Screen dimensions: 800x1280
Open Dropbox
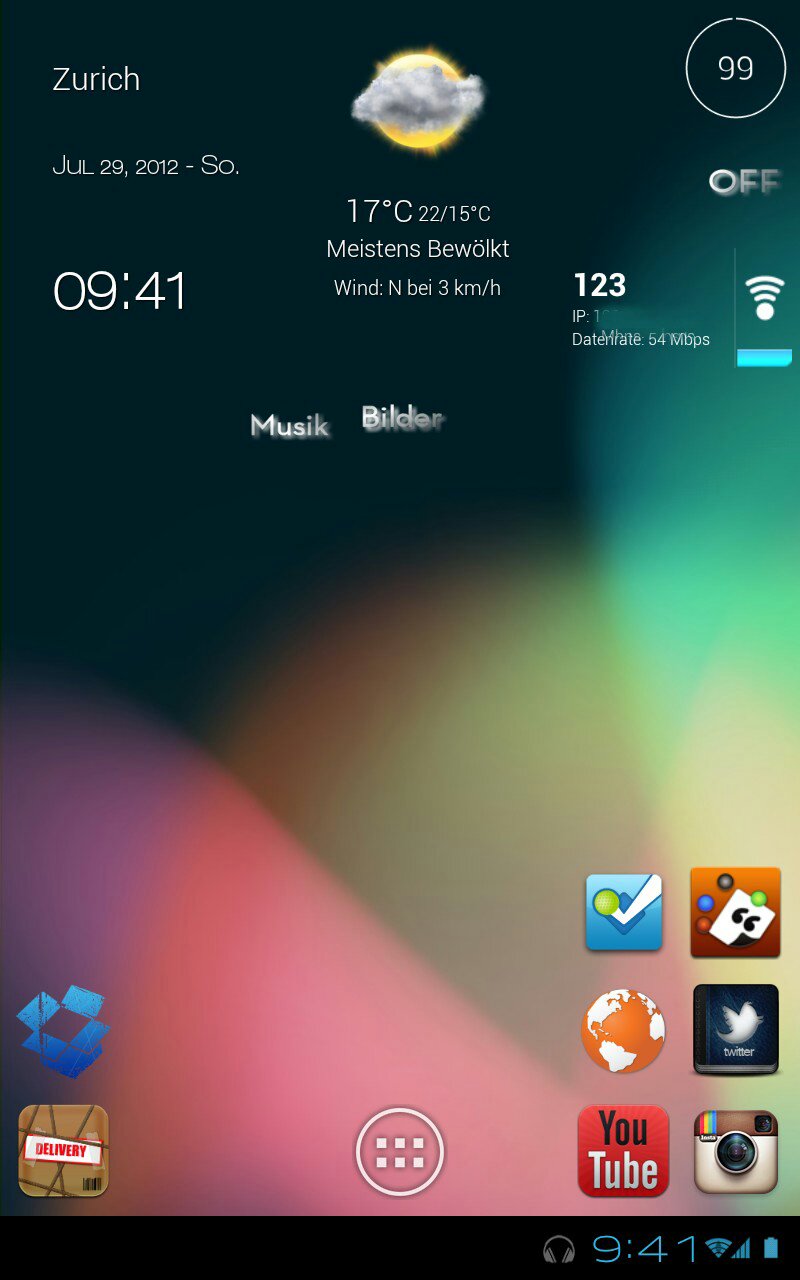click(x=63, y=1032)
